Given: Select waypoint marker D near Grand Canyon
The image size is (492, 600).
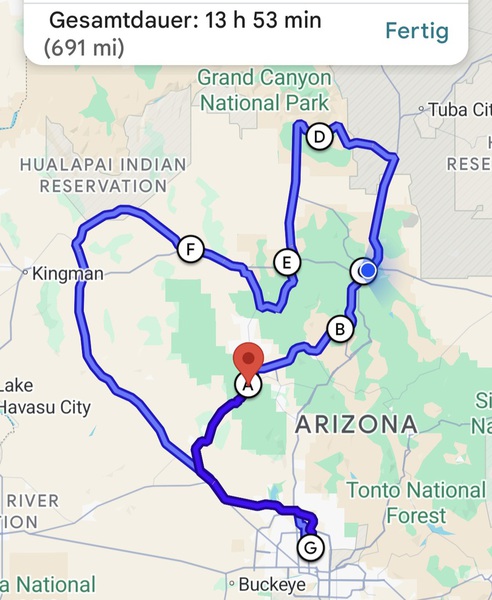Looking at the screenshot, I should [x=319, y=137].
